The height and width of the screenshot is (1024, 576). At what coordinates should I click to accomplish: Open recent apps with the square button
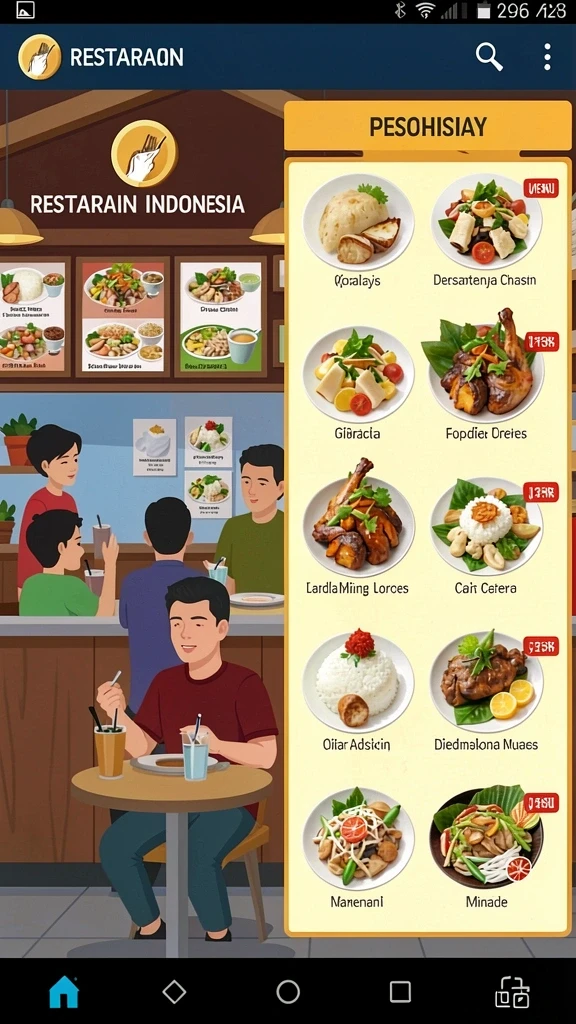click(400, 991)
